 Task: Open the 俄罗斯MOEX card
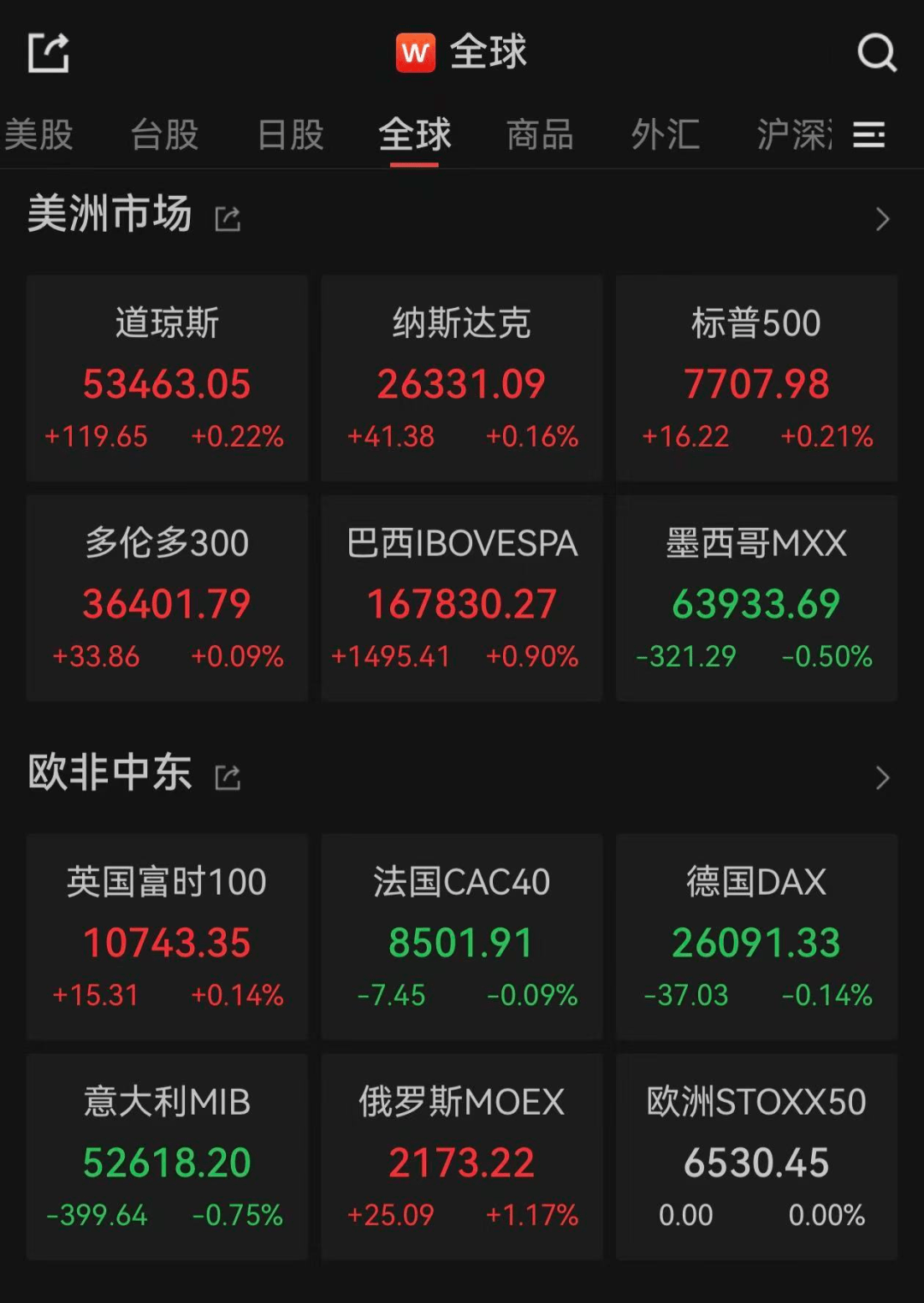(462, 1157)
